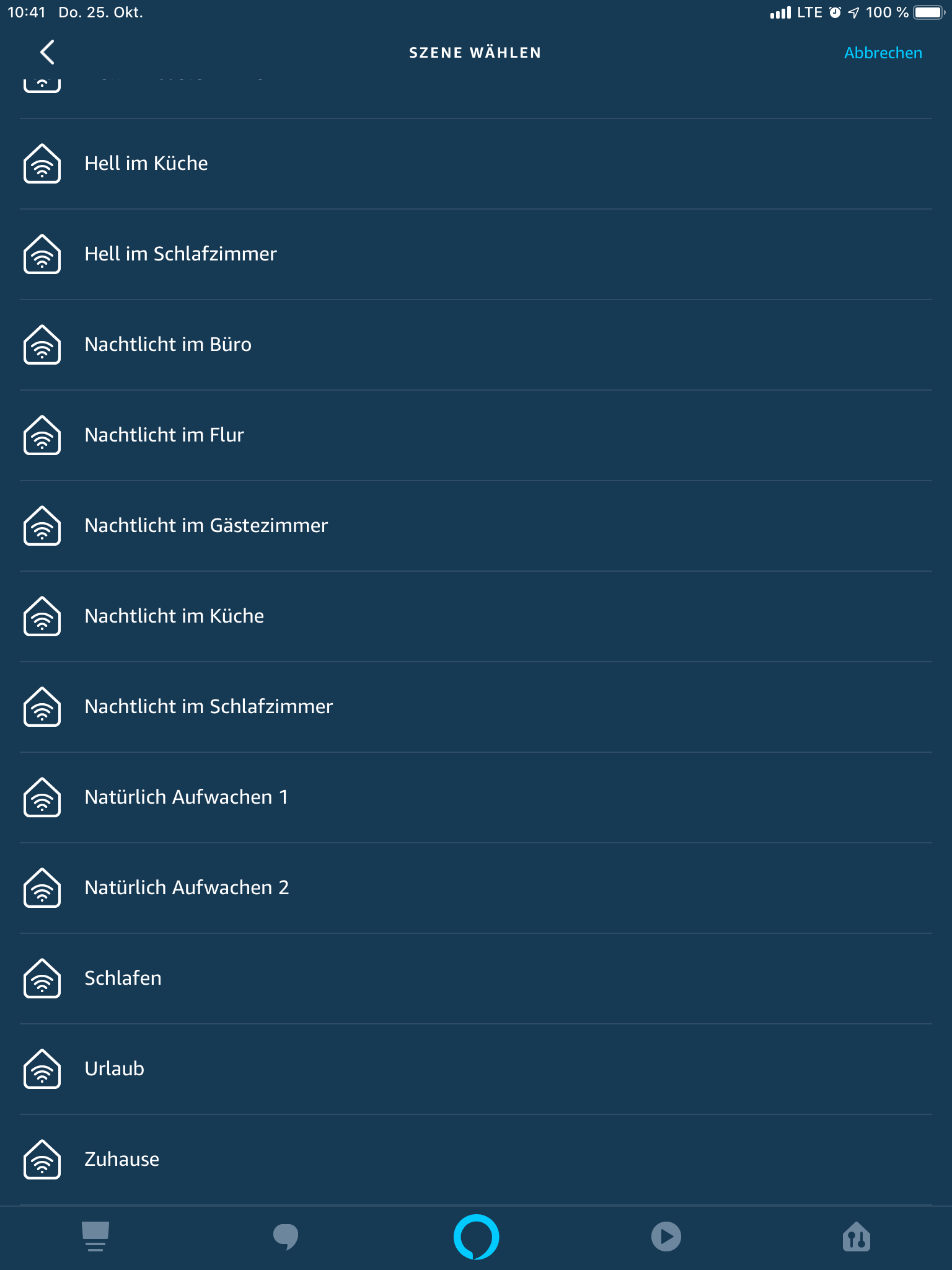Image resolution: width=952 pixels, height=1270 pixels.
Task: Go back using the arrow icon
Action: [x=47, y=53]
